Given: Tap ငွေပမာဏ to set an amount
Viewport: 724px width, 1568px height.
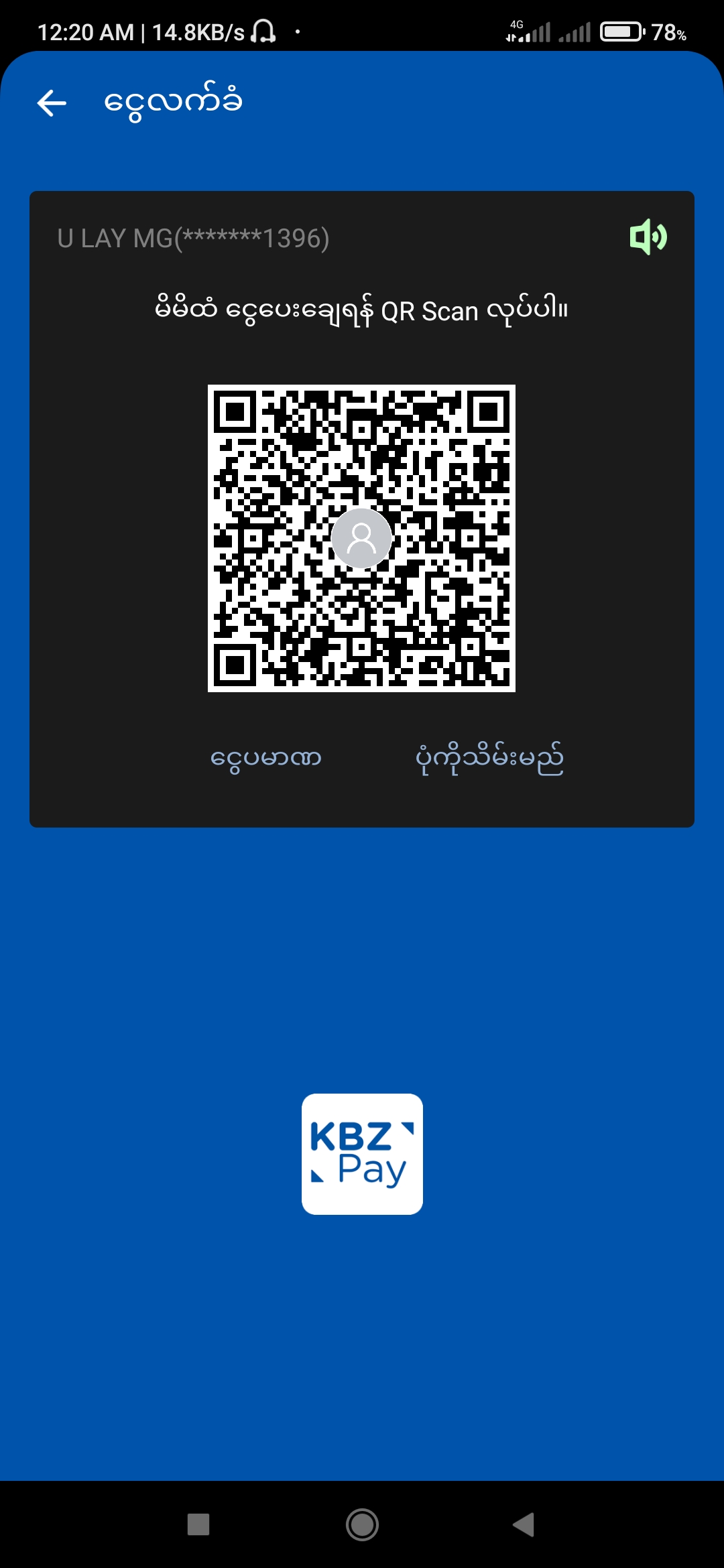Looking at the screenshot, I should pyautogui.click(x=265, y=759).
